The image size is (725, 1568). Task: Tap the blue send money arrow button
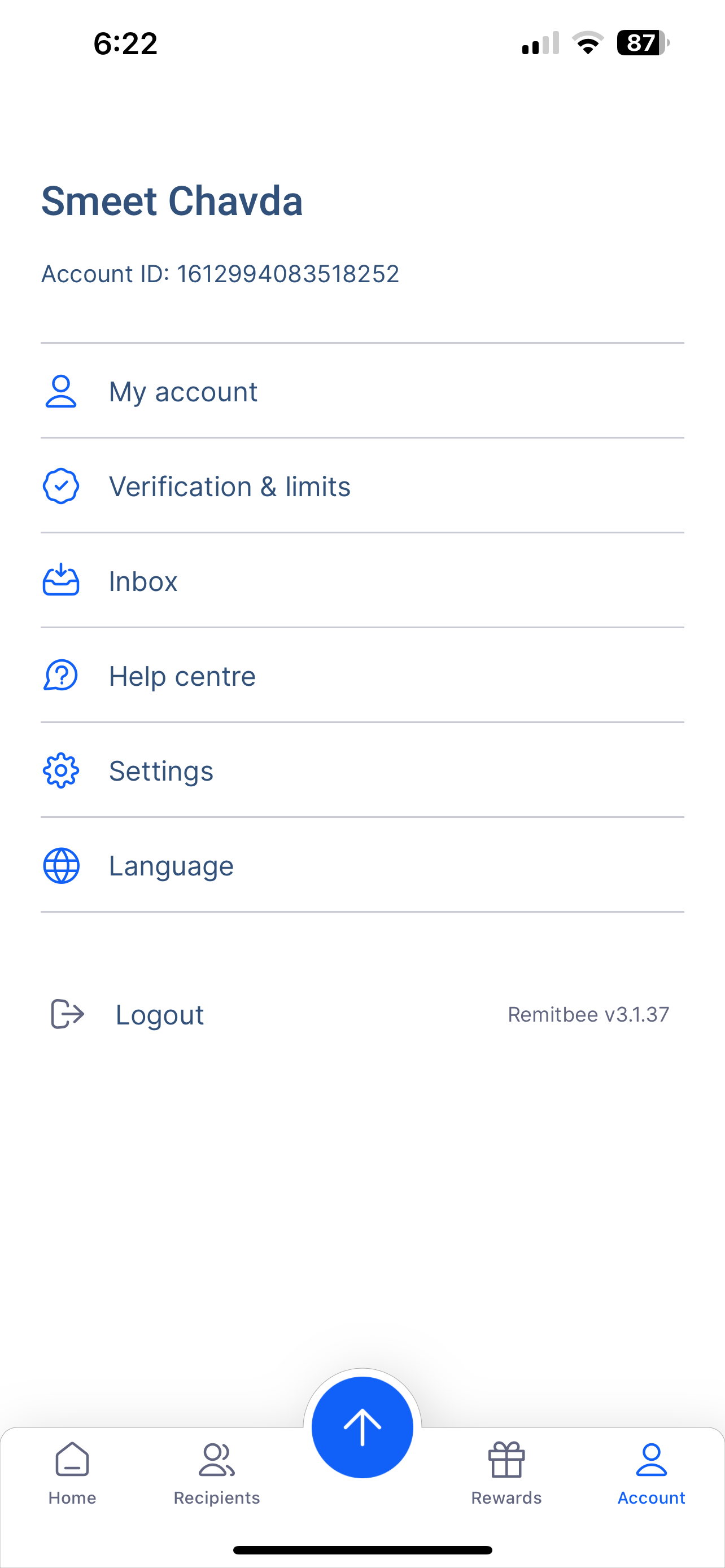362,1427
